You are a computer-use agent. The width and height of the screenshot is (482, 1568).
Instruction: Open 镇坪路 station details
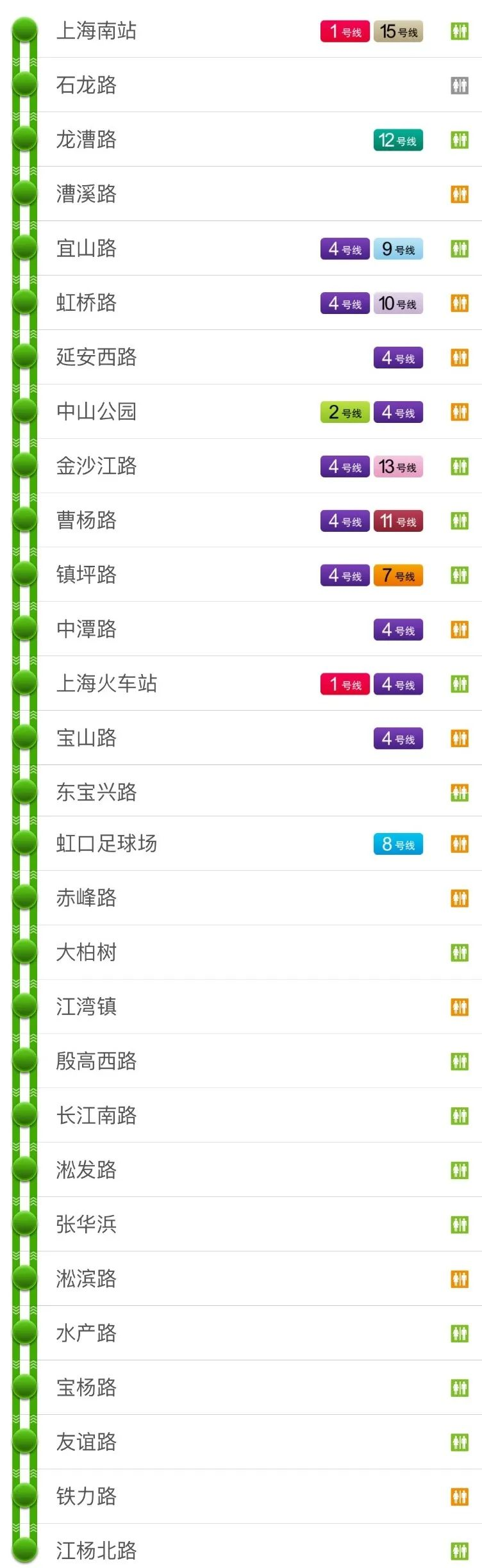coord(87,575)
